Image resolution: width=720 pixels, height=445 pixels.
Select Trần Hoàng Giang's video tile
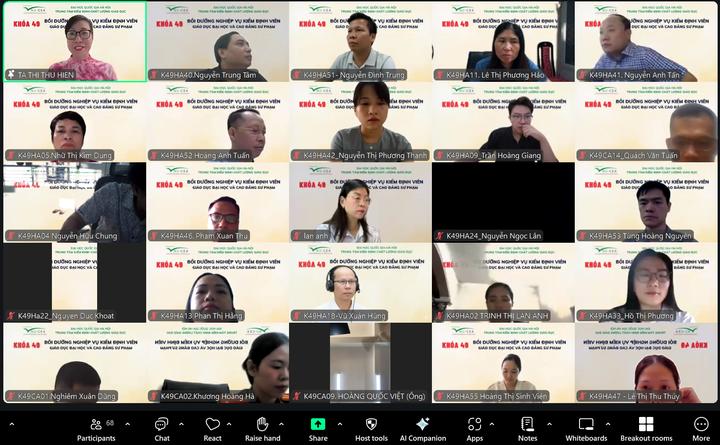(503, 121)
